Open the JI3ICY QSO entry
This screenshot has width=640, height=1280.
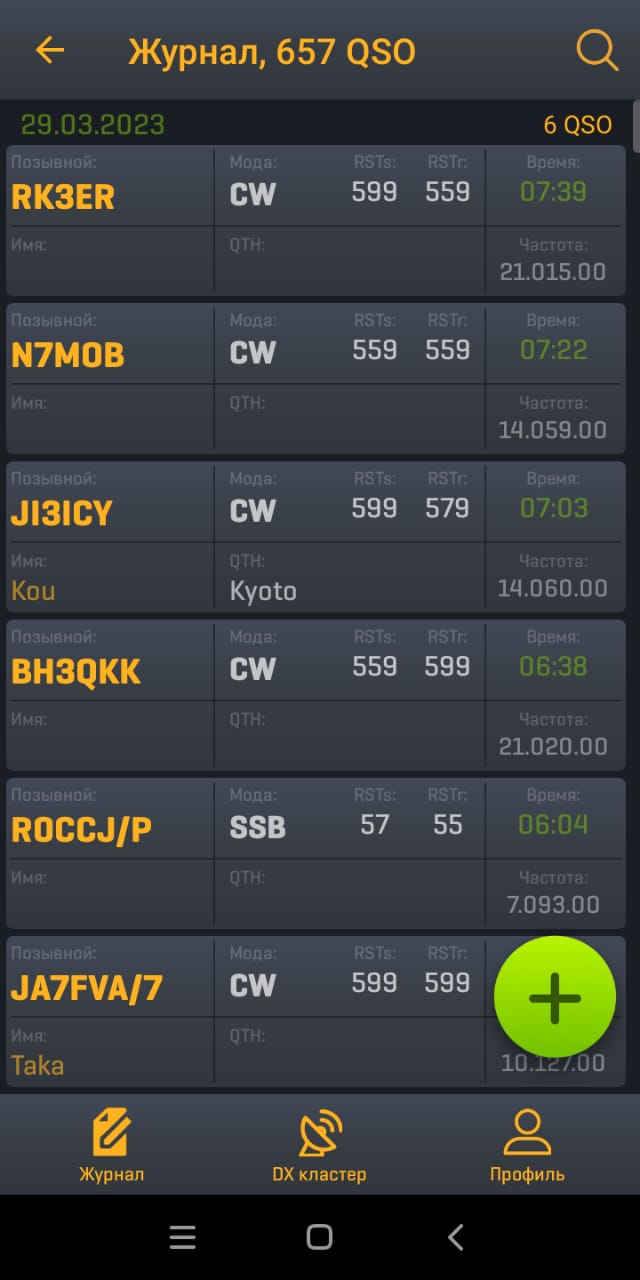click(x=316, y=537)
